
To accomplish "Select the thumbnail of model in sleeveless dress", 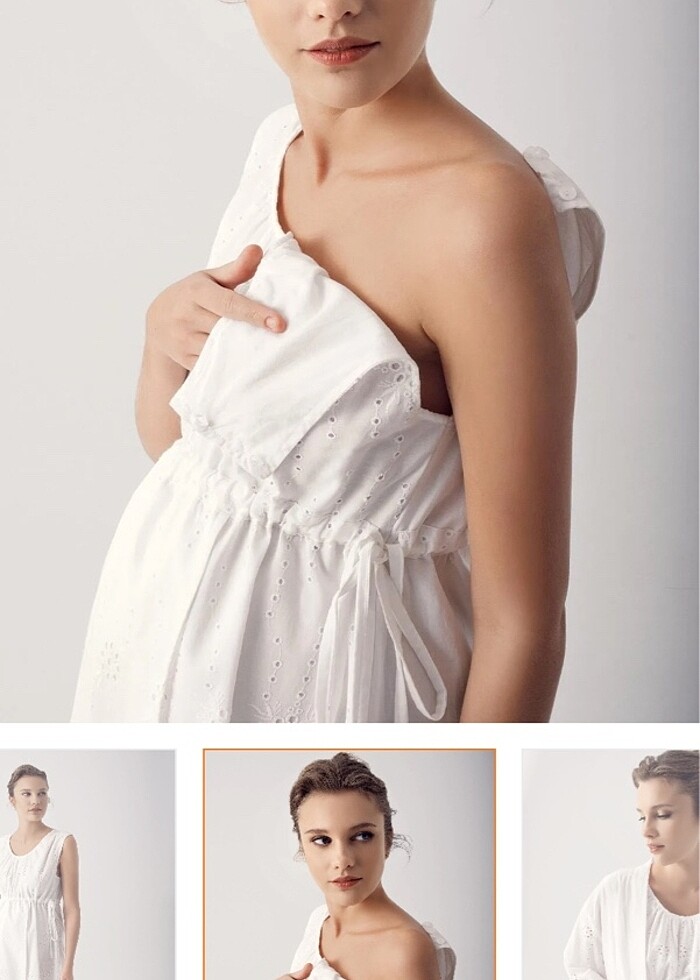I will [87, 865].
